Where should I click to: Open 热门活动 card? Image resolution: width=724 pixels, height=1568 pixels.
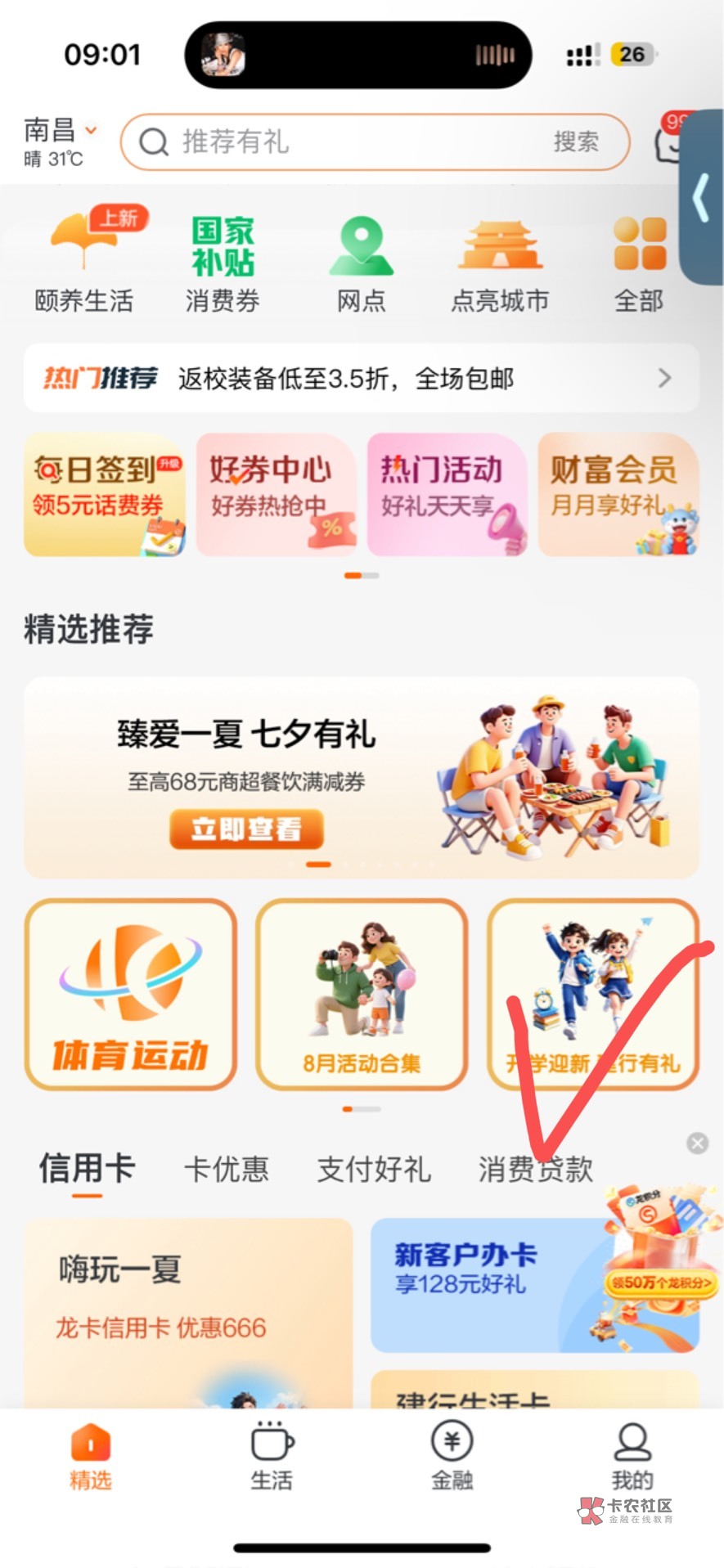point(447,495)
